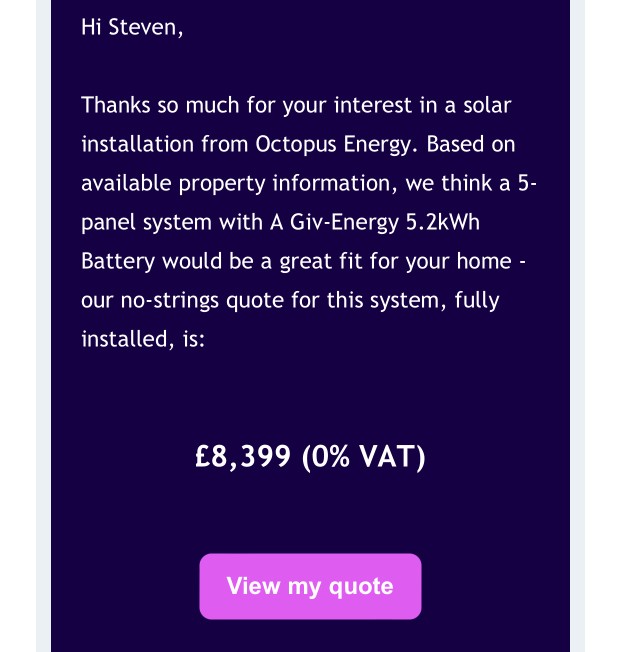Open the View my quote button
The image size is (621, 652).
[310, 586]
